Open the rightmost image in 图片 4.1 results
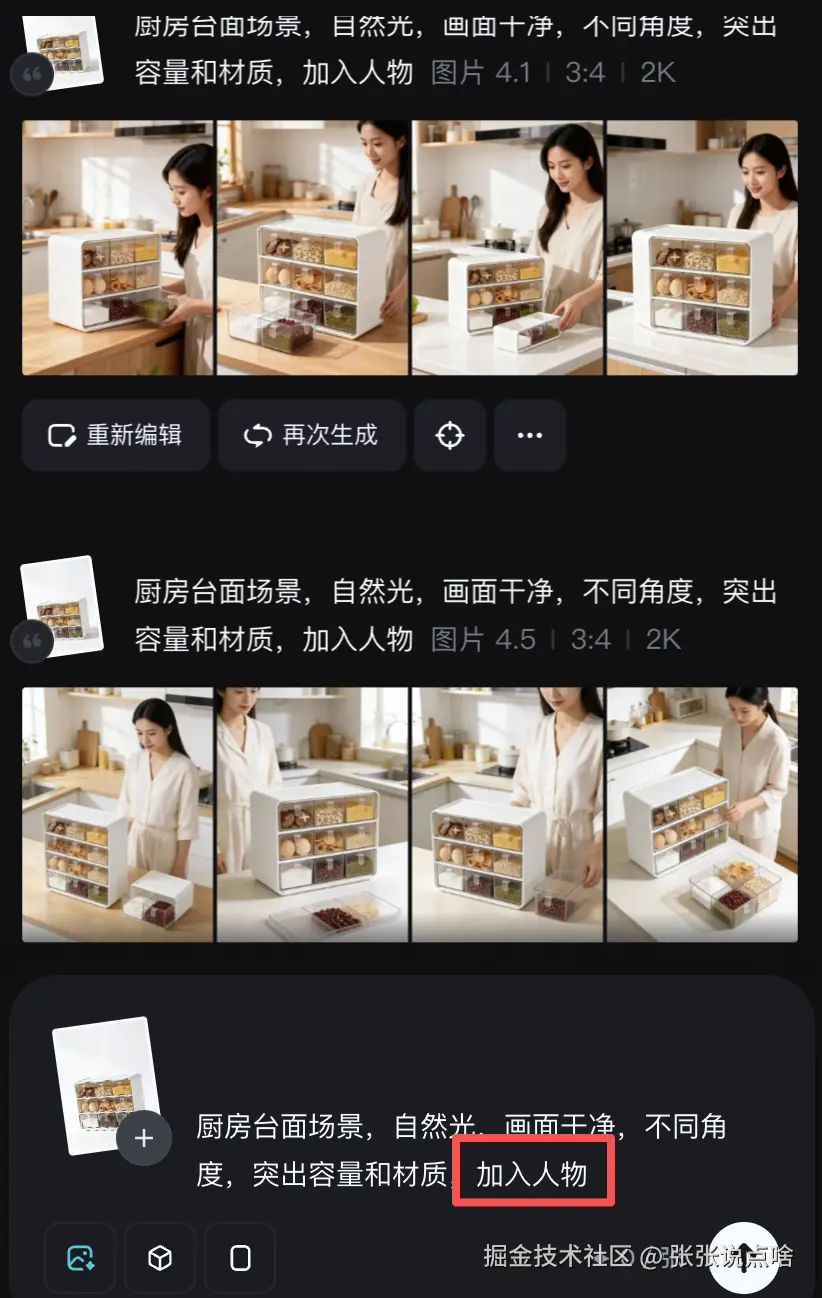 click(x=702, y=248)
